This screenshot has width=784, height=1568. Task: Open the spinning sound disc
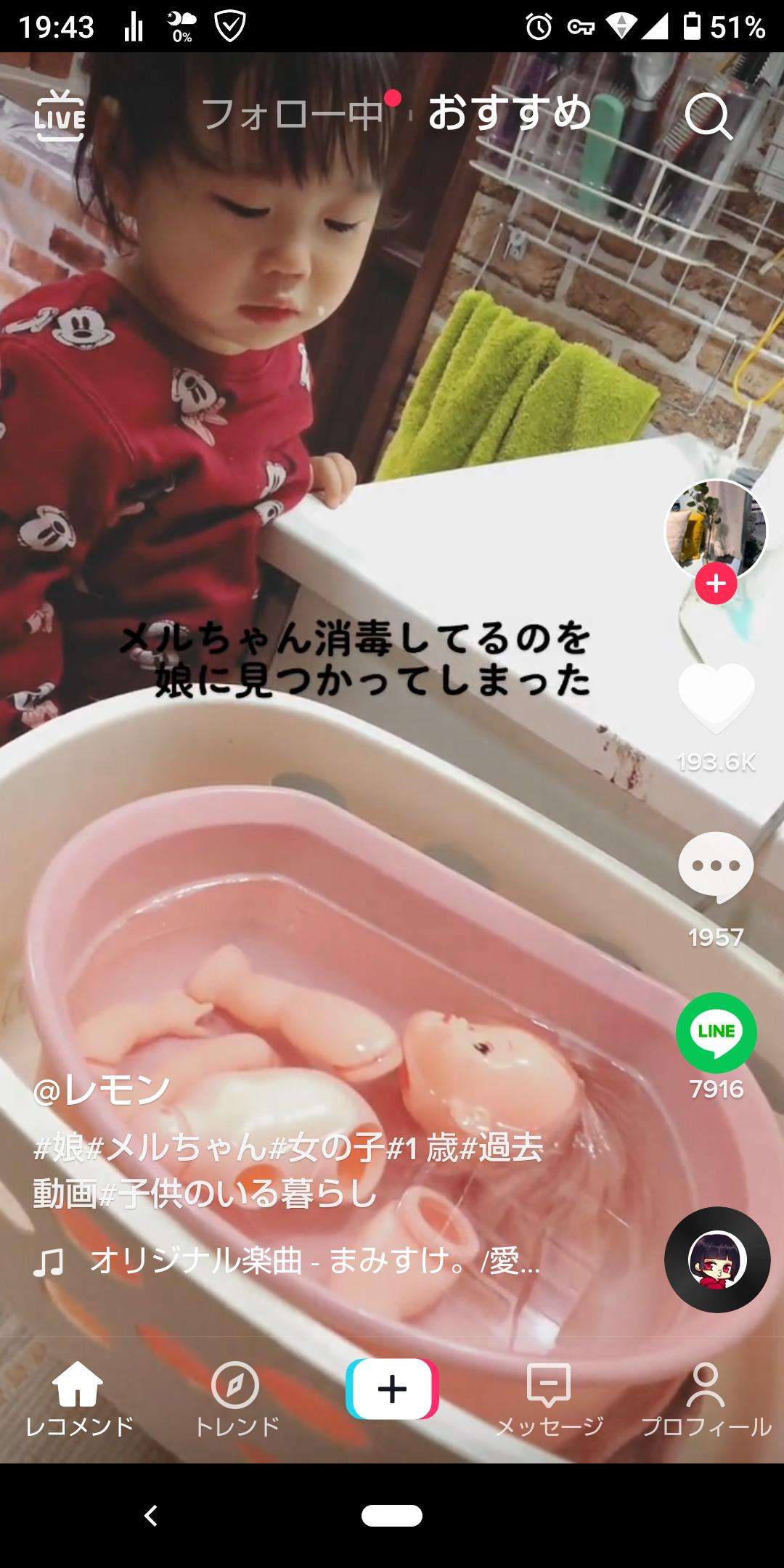pos(717,1259)
